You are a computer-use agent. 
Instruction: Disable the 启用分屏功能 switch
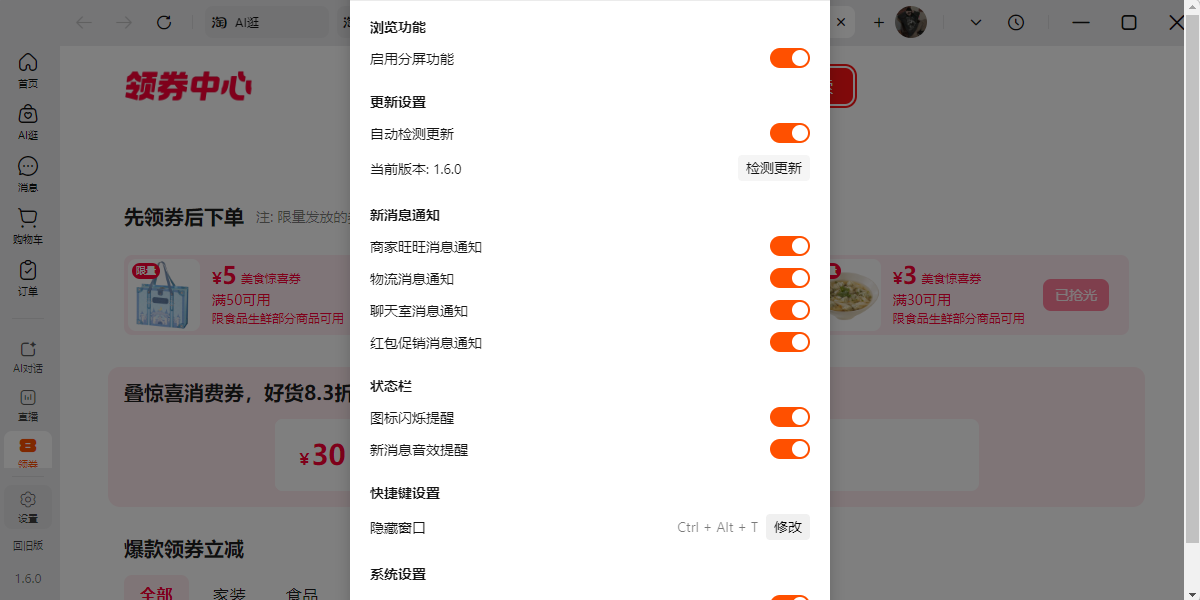coord(789,58)
